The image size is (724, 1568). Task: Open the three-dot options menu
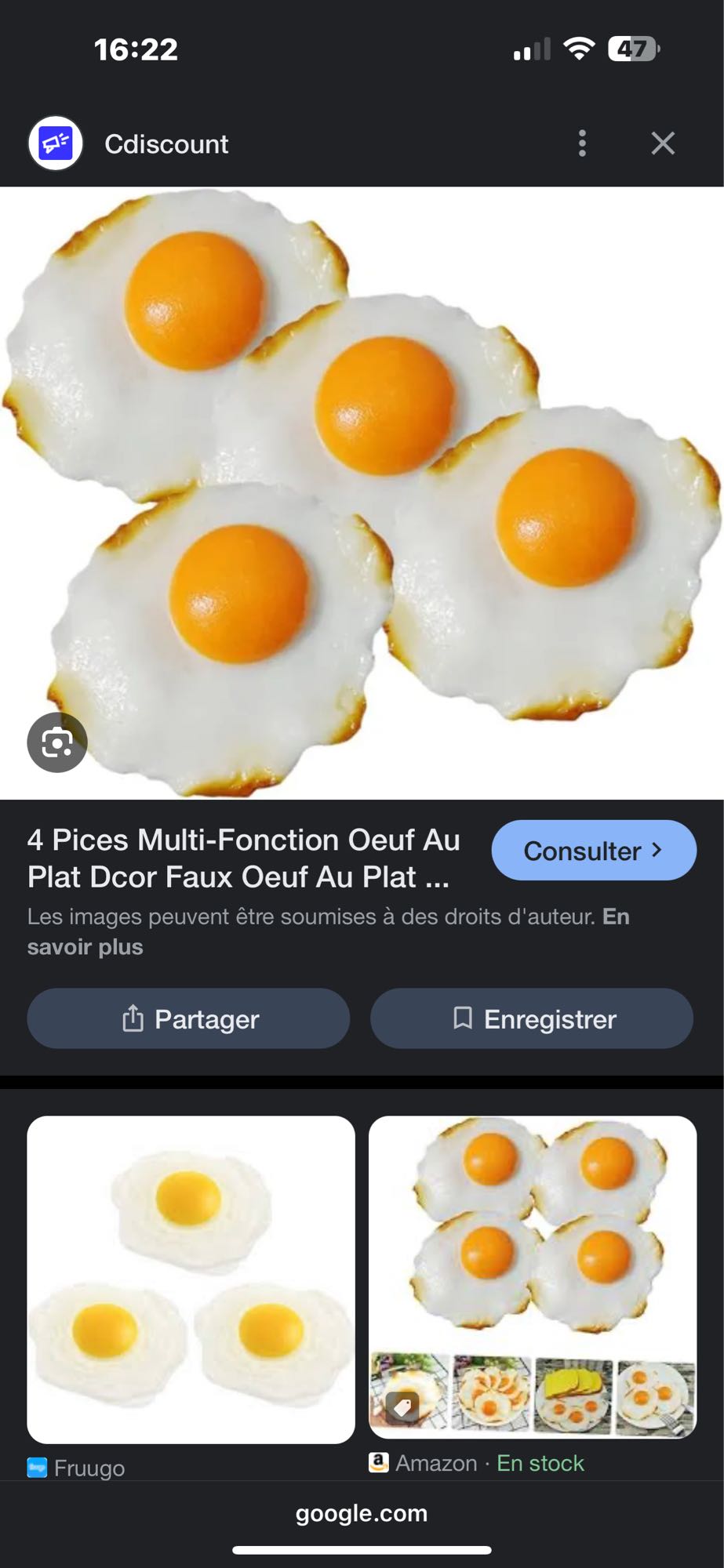click(x=582, y=143)
